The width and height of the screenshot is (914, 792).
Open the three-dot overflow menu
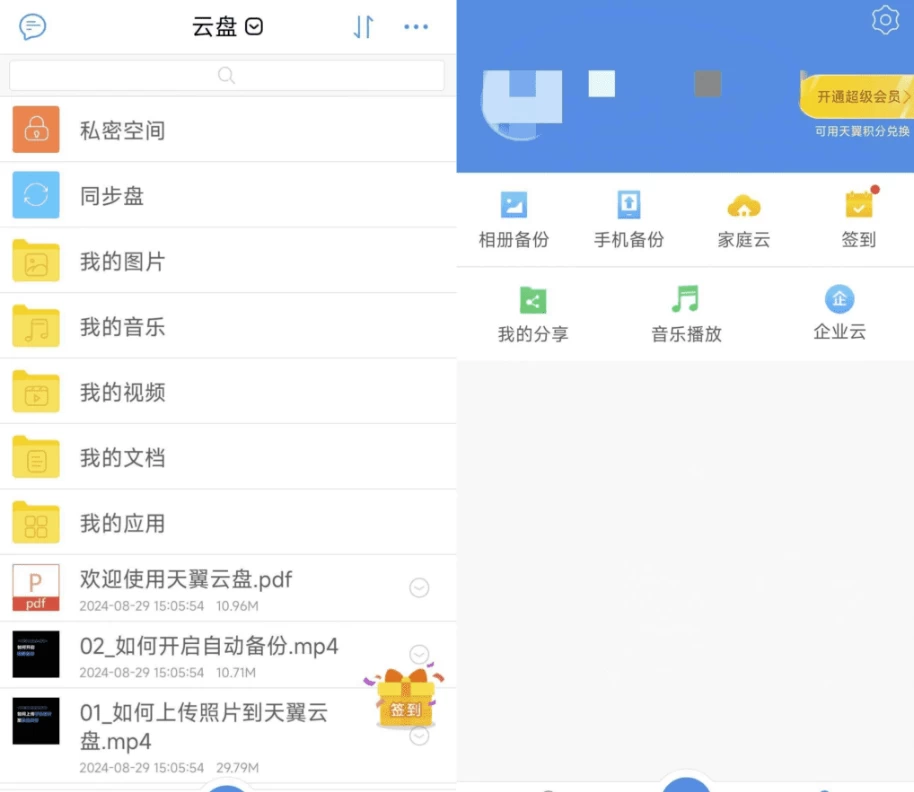(x=416, y=27)
